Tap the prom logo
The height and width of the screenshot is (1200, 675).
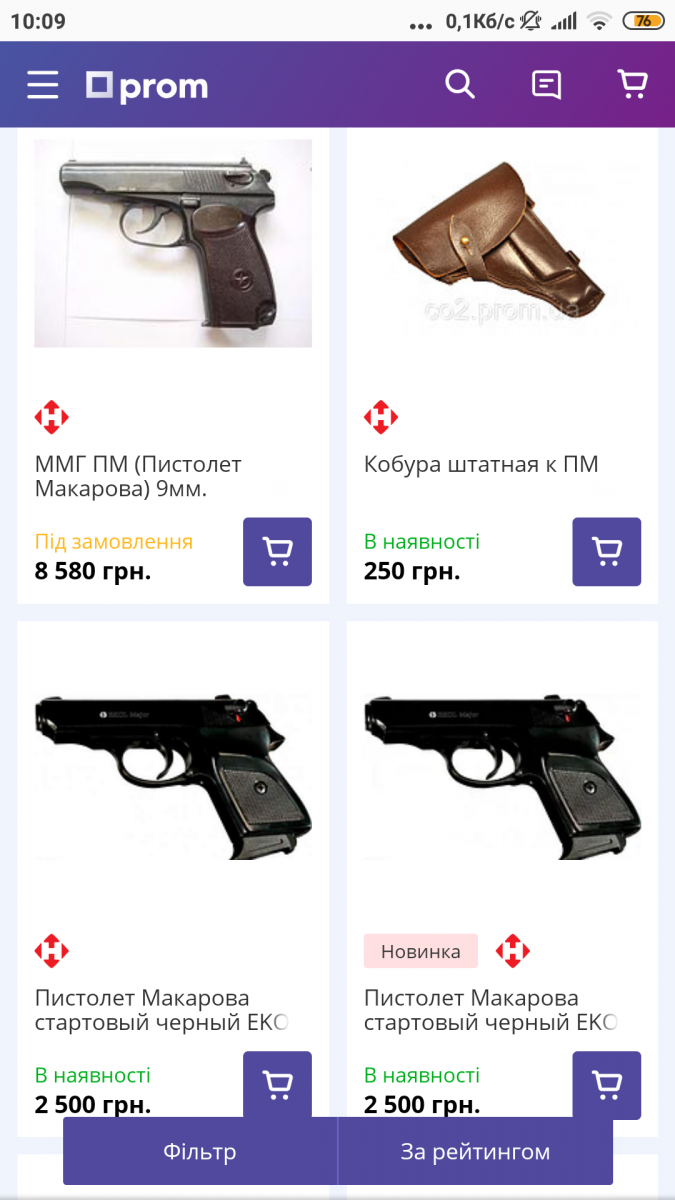coord(147,86)
